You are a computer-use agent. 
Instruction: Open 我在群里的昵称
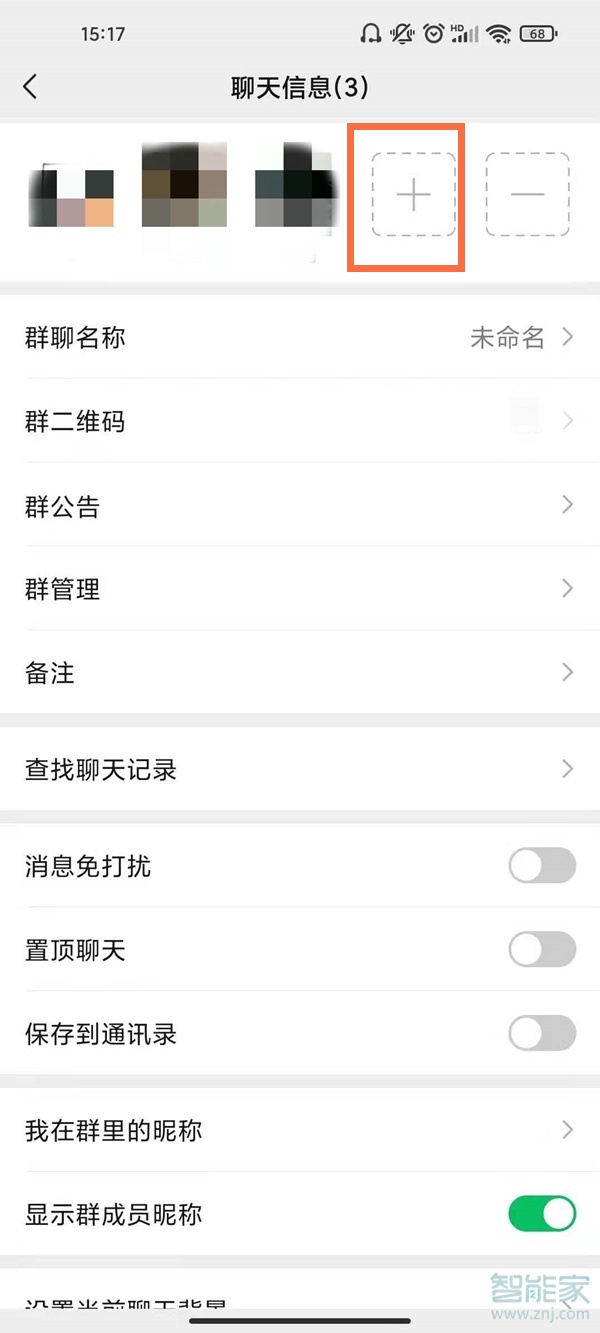(x=300, y=1130)
